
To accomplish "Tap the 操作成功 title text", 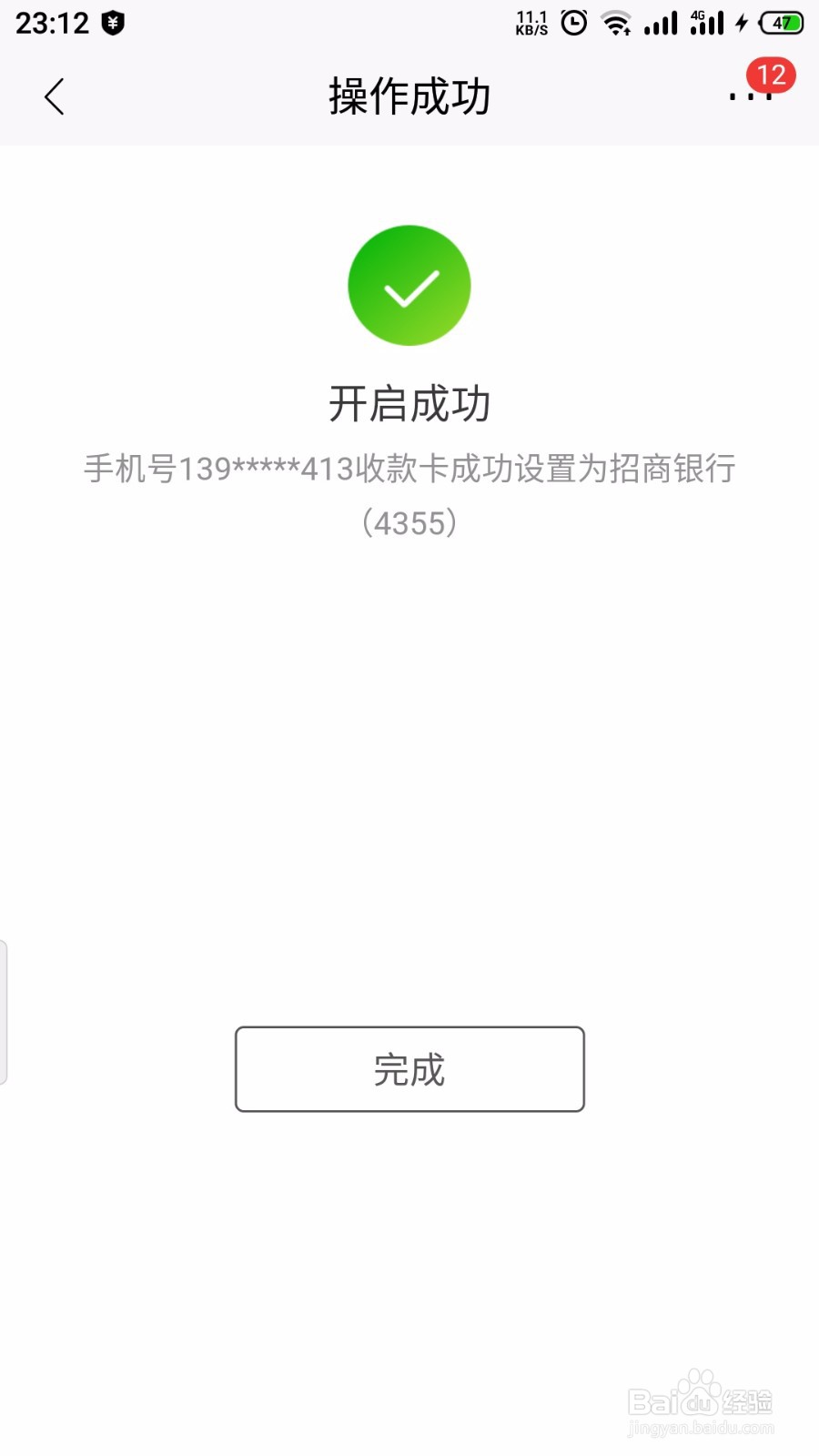I will tap(409, 96).
